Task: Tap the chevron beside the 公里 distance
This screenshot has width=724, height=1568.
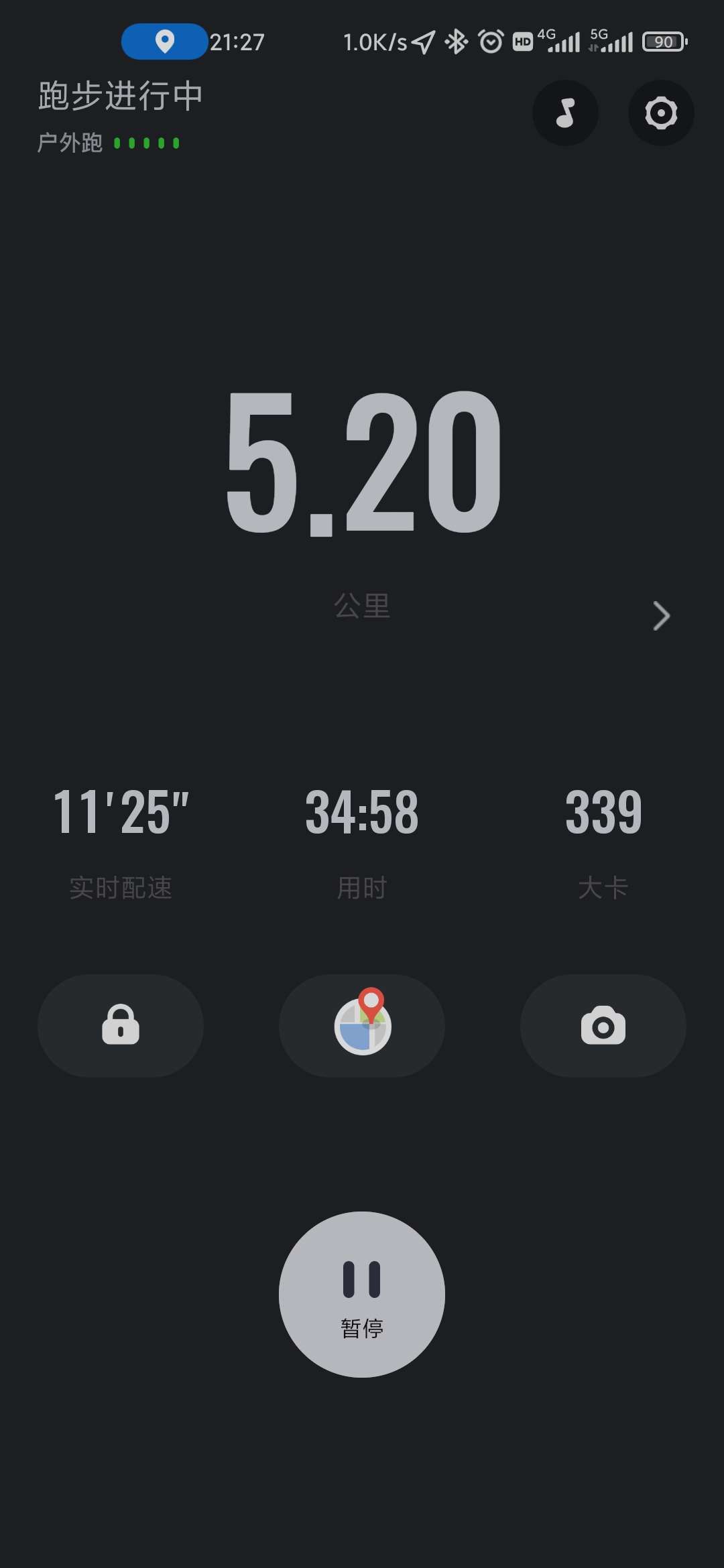Action: pyautogui.click(x=661, y=616)
